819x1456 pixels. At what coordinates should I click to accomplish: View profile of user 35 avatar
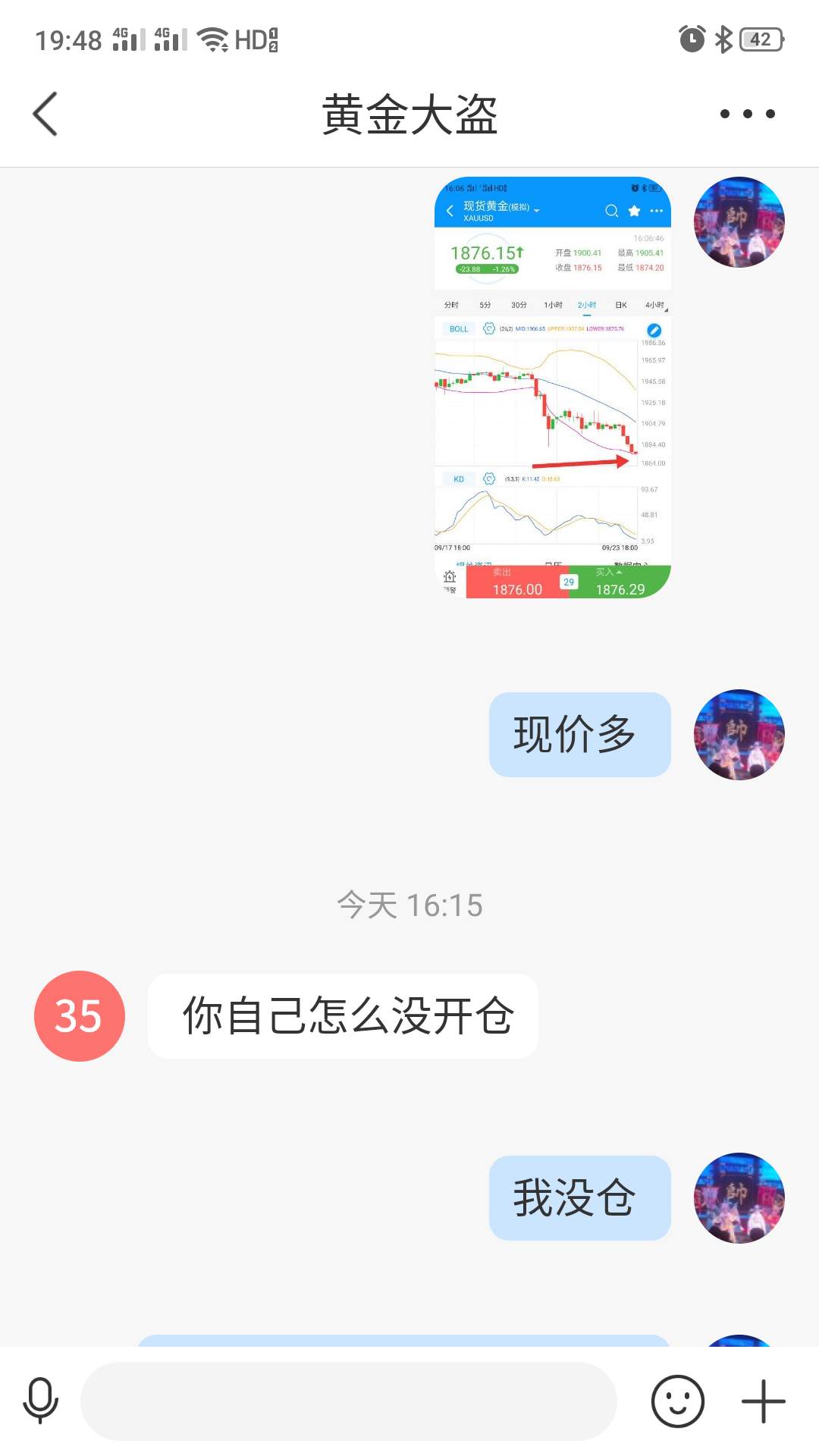point(80,1015)
